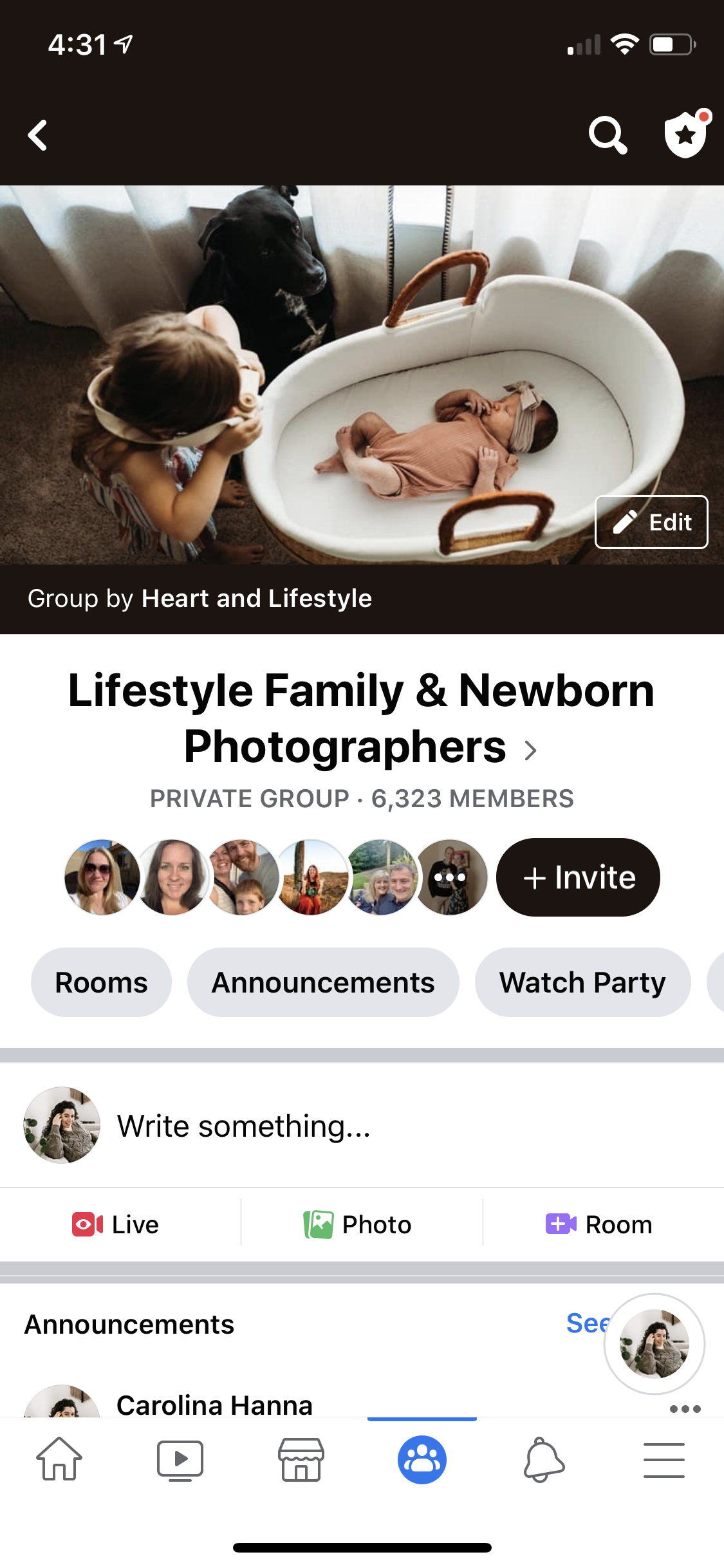The image size is (724, 1568).
Task: Go back using the top-left arrow
Action: pos(38,135)
